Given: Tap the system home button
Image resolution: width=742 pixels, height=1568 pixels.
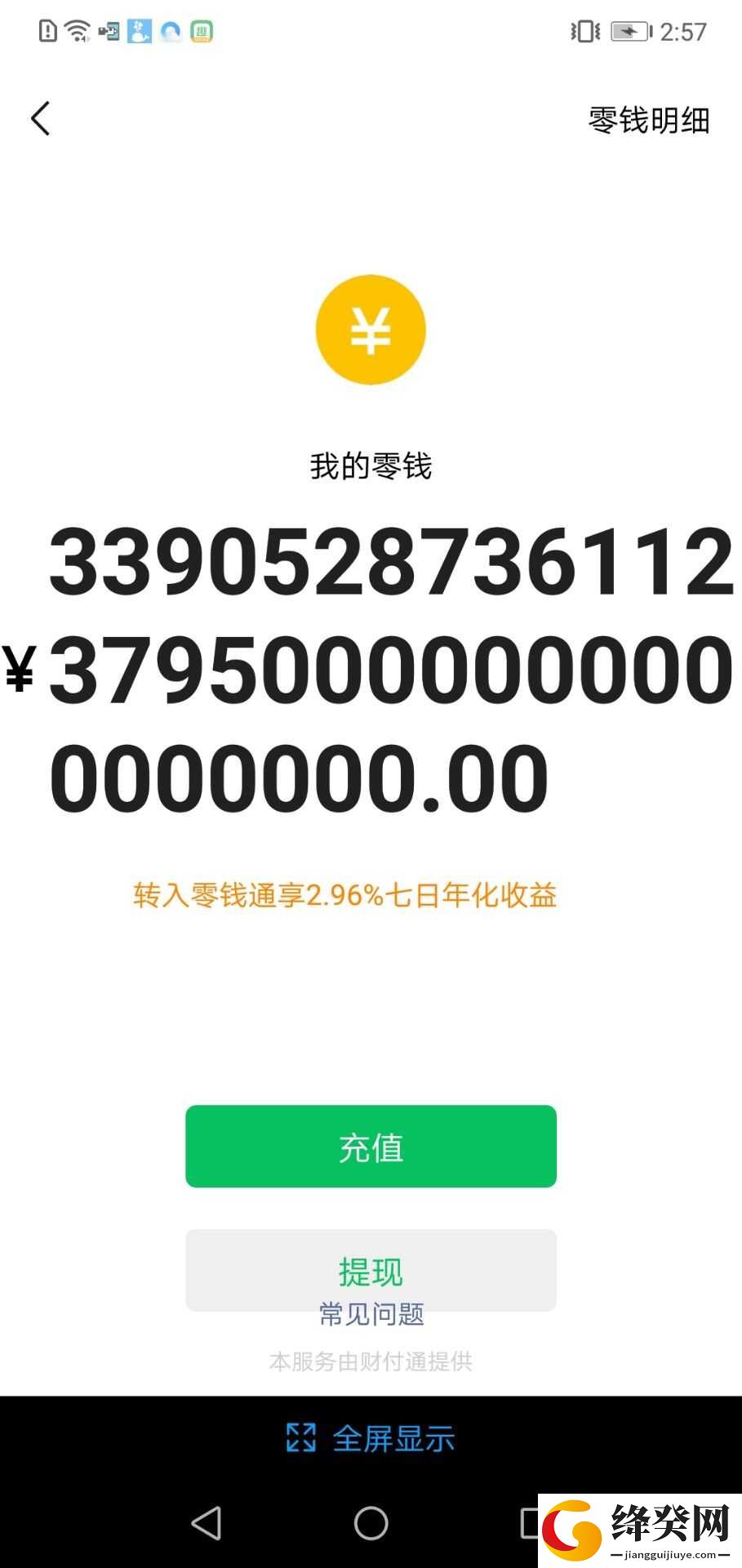Looking at the screenshot, I should tap(371, 1523).
